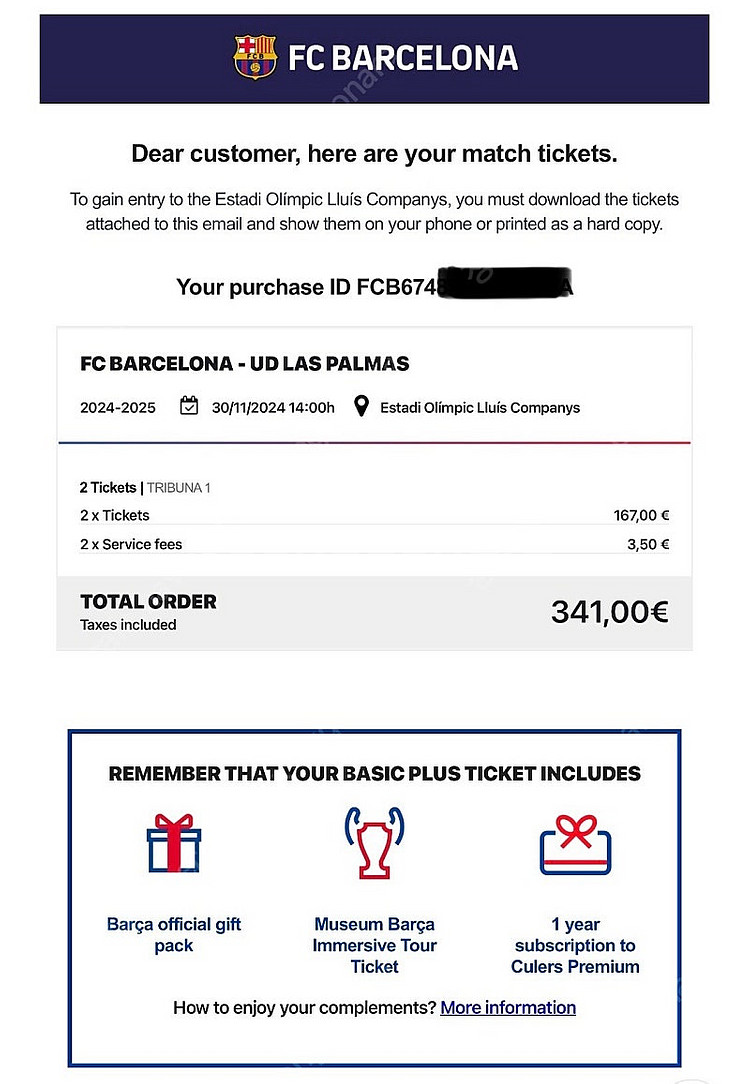The image size is (750, 1084).
Task: Open the More information link
Action: tap(508, 1008)
